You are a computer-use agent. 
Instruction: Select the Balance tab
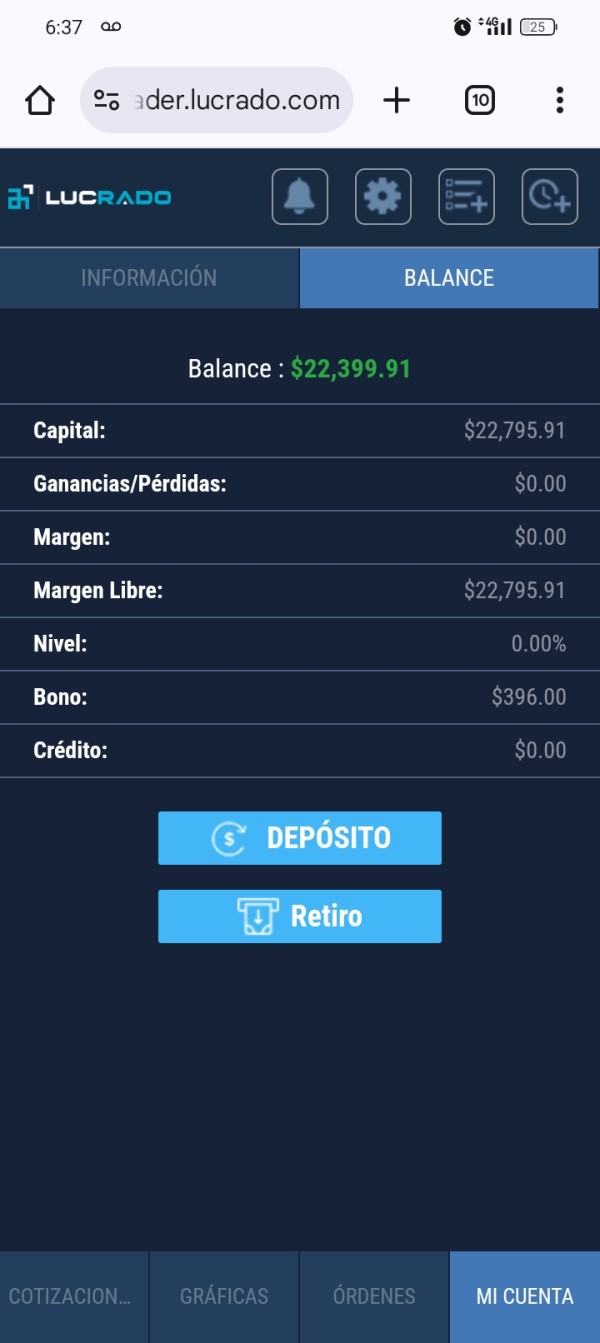(x=450, y=278)
